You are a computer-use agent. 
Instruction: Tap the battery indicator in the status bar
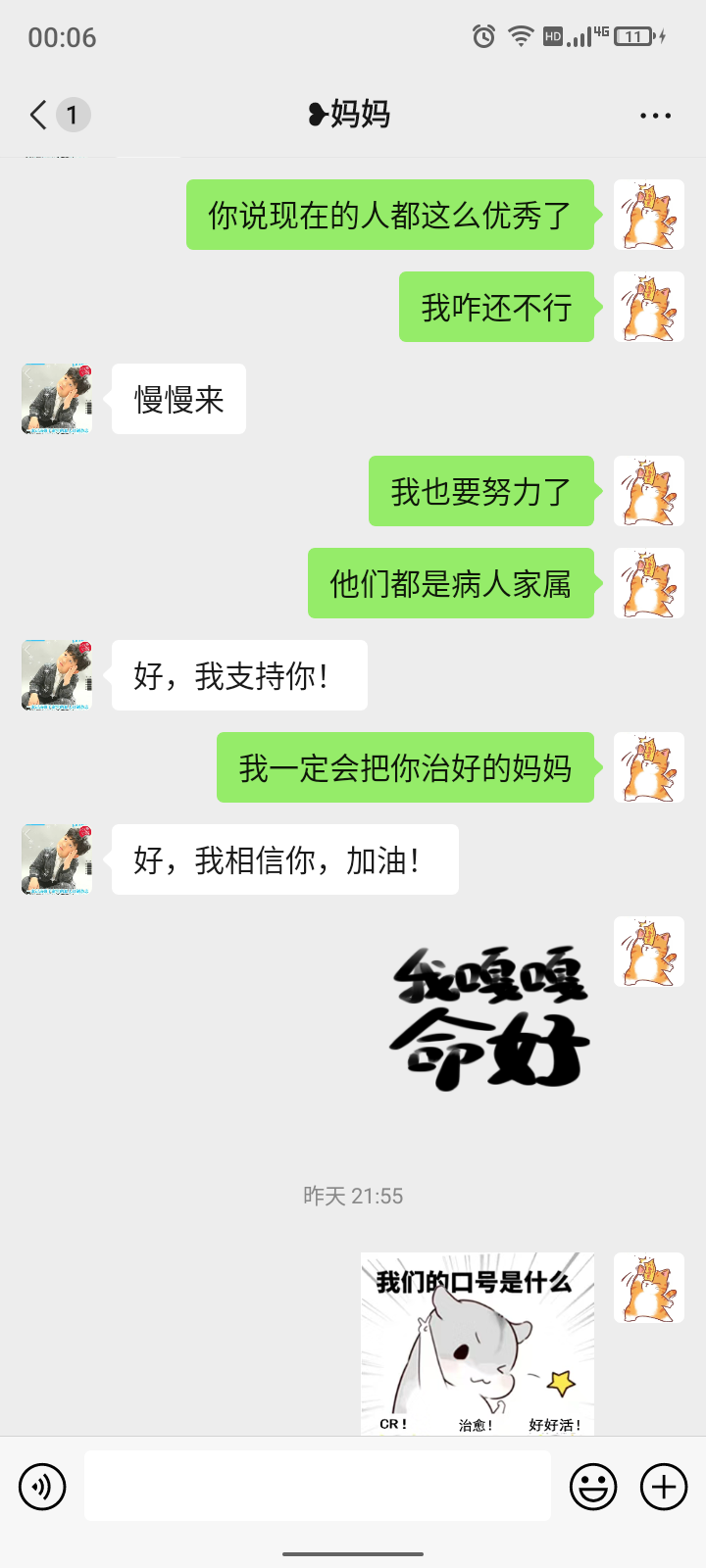(634, 35)
